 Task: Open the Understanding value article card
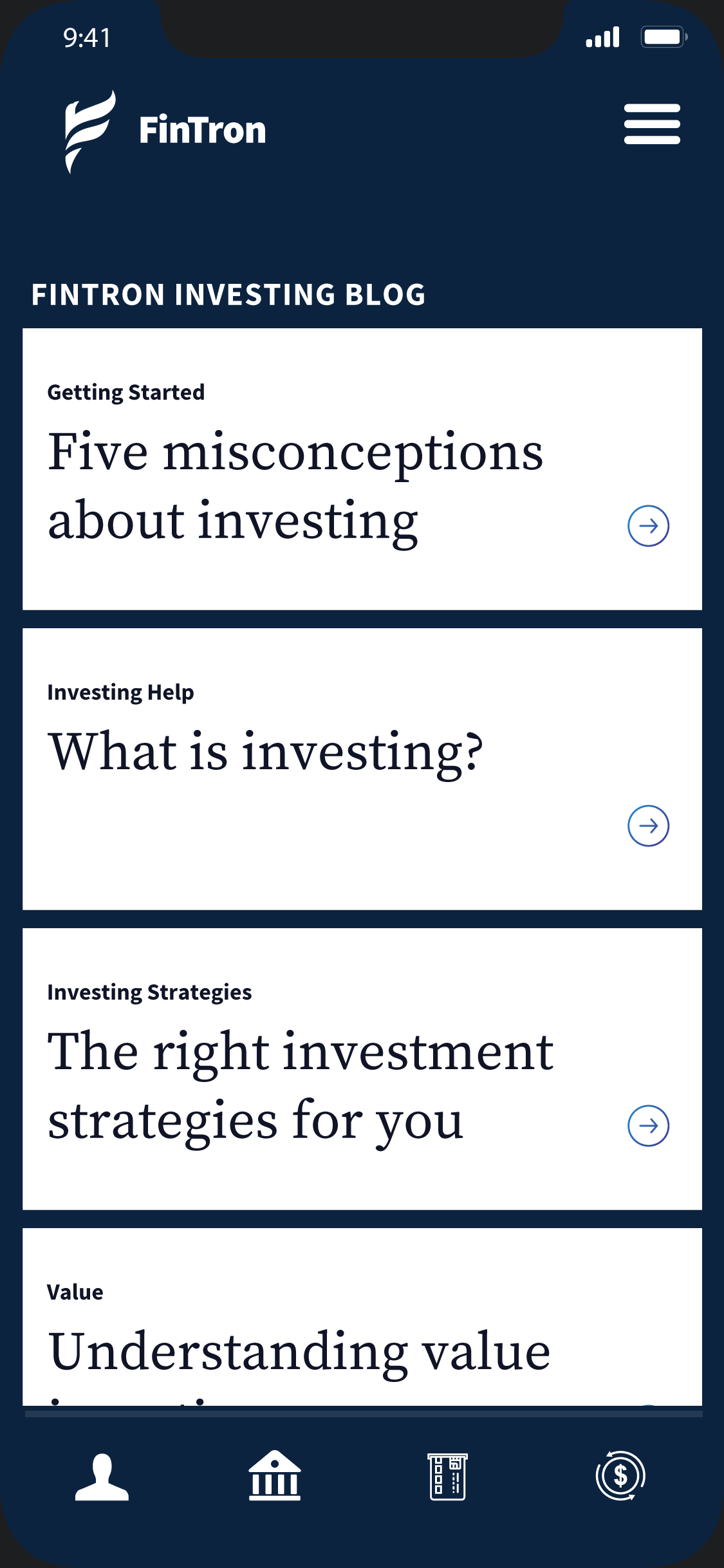click(362, 1317)
